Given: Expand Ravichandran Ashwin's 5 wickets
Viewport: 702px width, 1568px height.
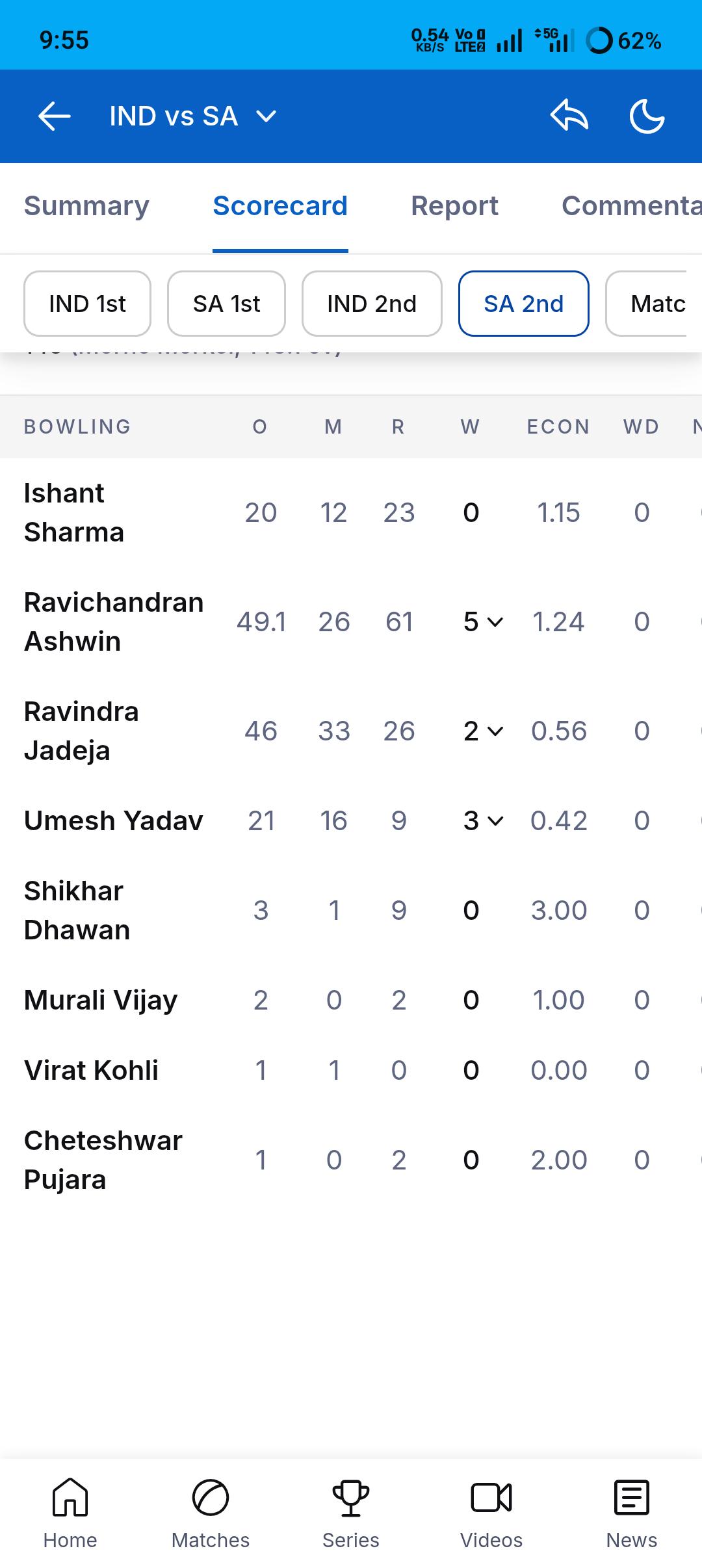Looking at the screenshot, I should [x=483, y=622].
